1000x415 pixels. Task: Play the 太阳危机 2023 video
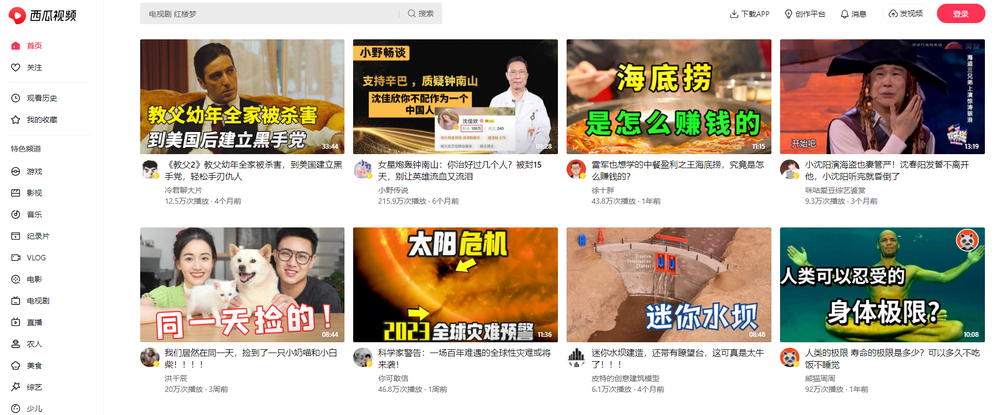(455, 285)
